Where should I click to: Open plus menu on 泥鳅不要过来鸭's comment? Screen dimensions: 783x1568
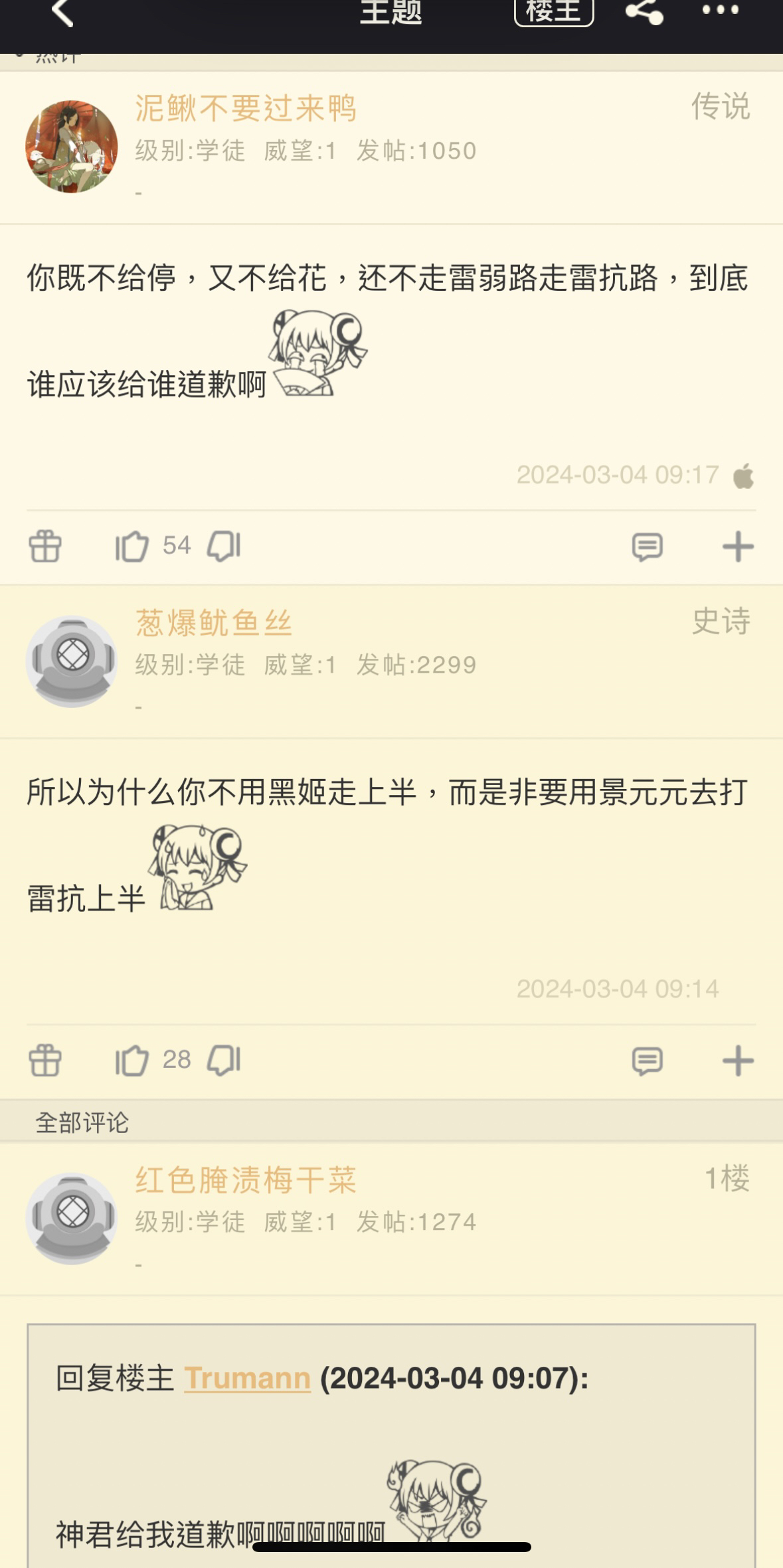pos(738,547)
